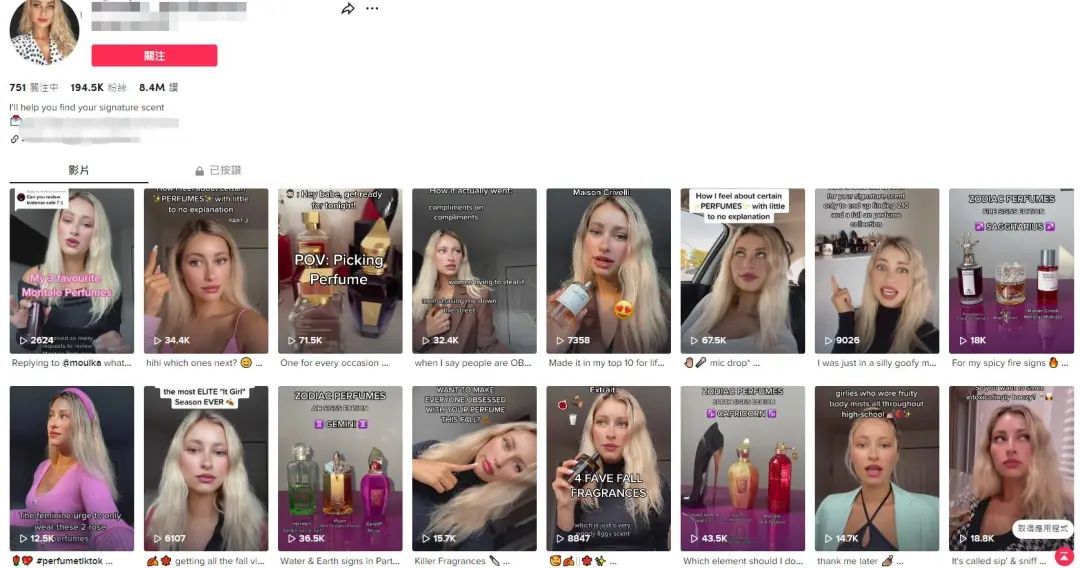Share this profile via arrow icon

click(347, 9)
